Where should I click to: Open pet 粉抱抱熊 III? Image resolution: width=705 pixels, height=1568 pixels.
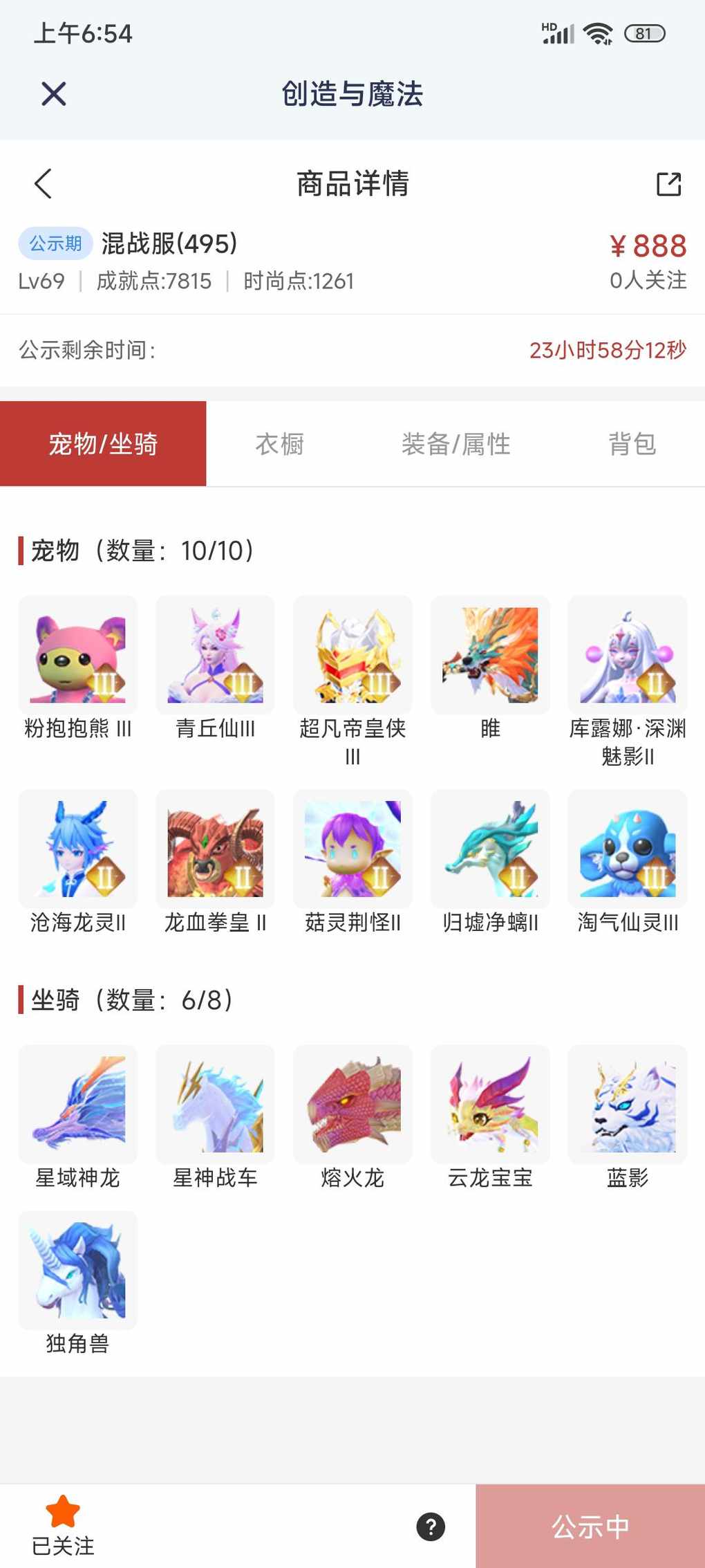[x=77, y=655]
